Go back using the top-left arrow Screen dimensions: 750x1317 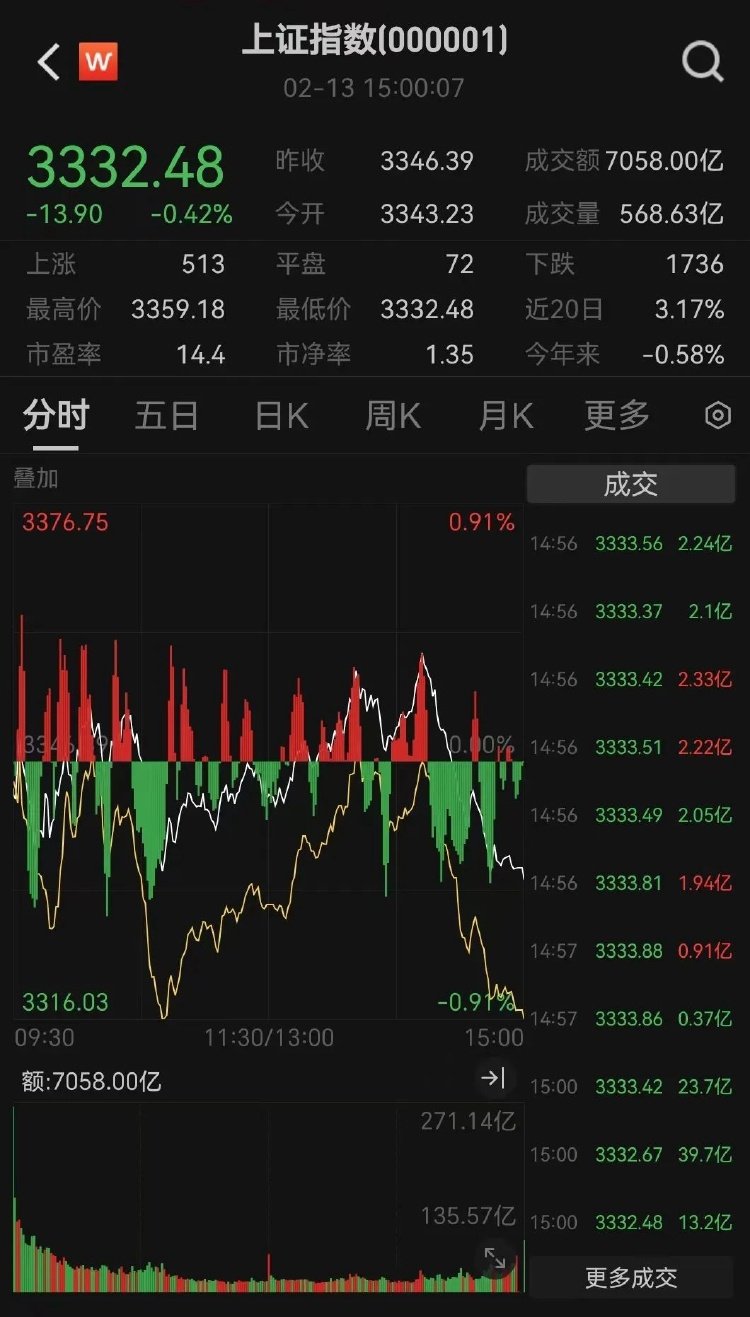[x=48, y=63]
